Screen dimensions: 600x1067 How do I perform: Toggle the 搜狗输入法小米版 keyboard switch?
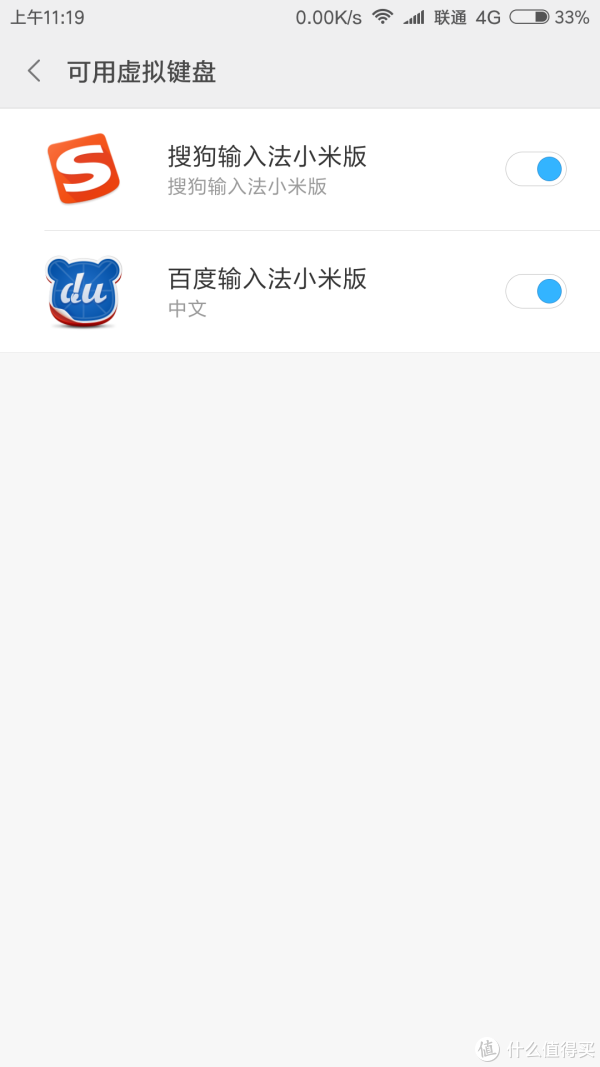click(536, 169)
